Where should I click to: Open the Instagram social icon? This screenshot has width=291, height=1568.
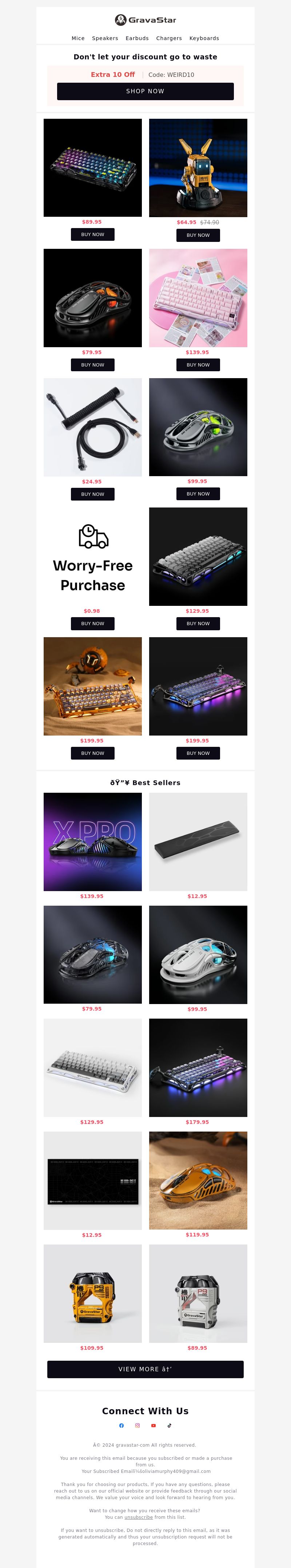click(x=137, y=1425)
